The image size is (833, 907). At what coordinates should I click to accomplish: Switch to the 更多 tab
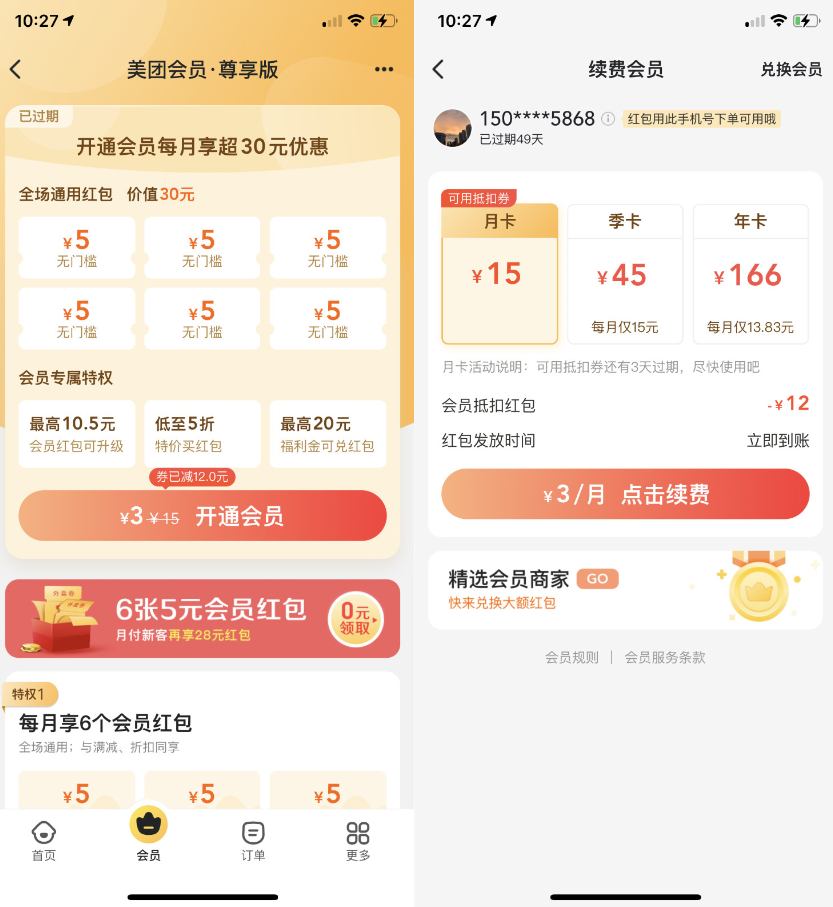point(358,841)
